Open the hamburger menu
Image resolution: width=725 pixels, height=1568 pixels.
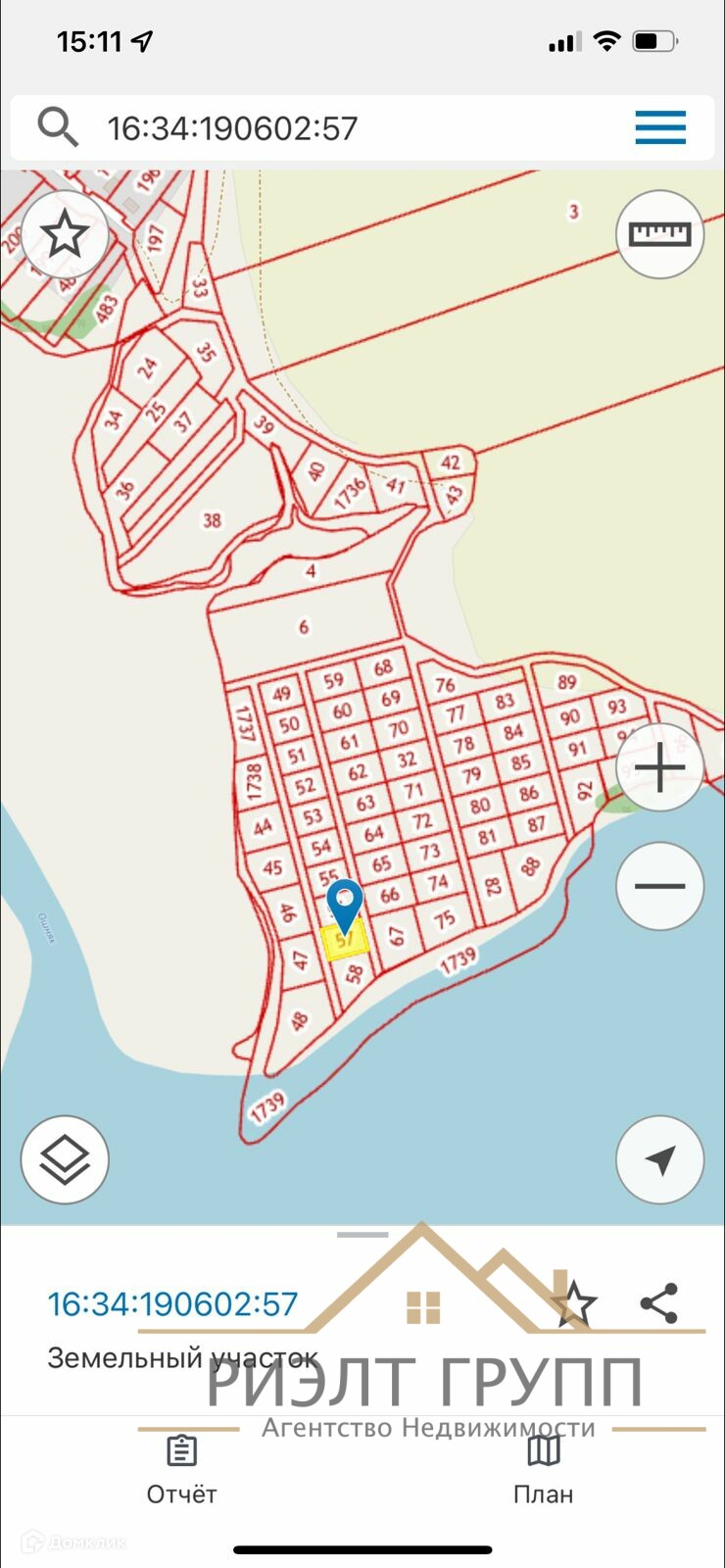659,127
